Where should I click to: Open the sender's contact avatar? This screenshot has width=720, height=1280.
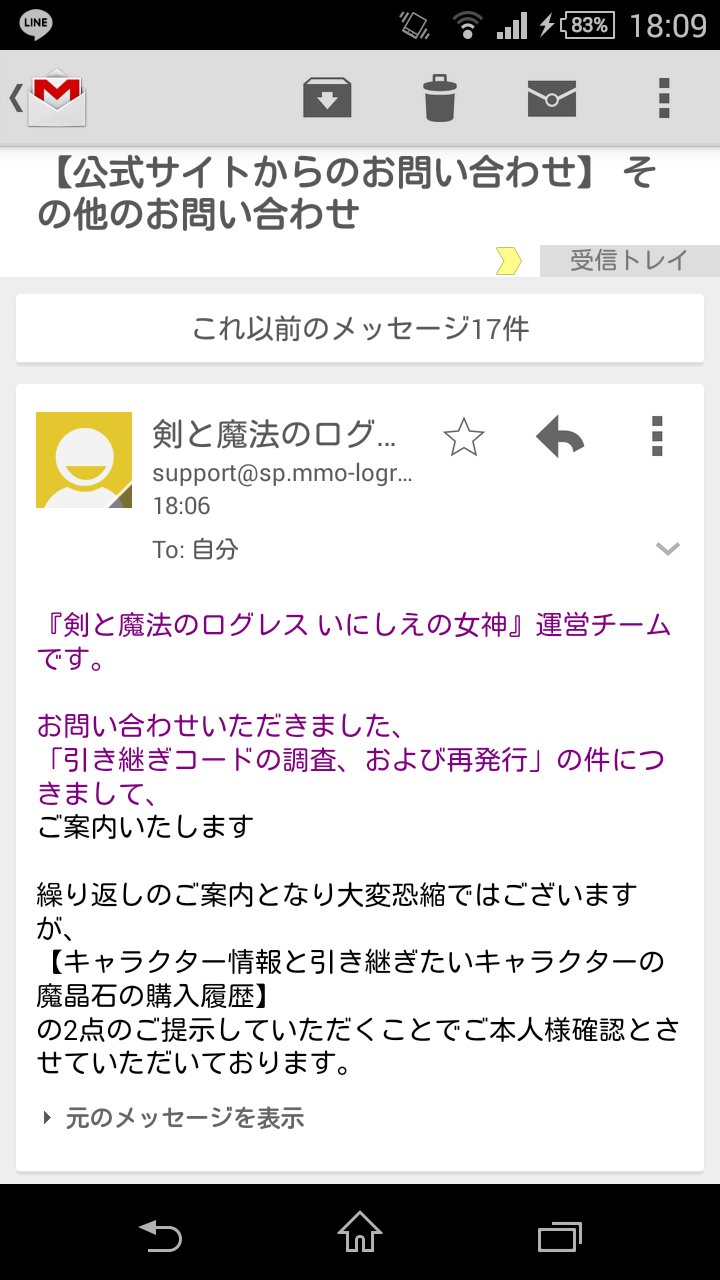tap(84, 460)
